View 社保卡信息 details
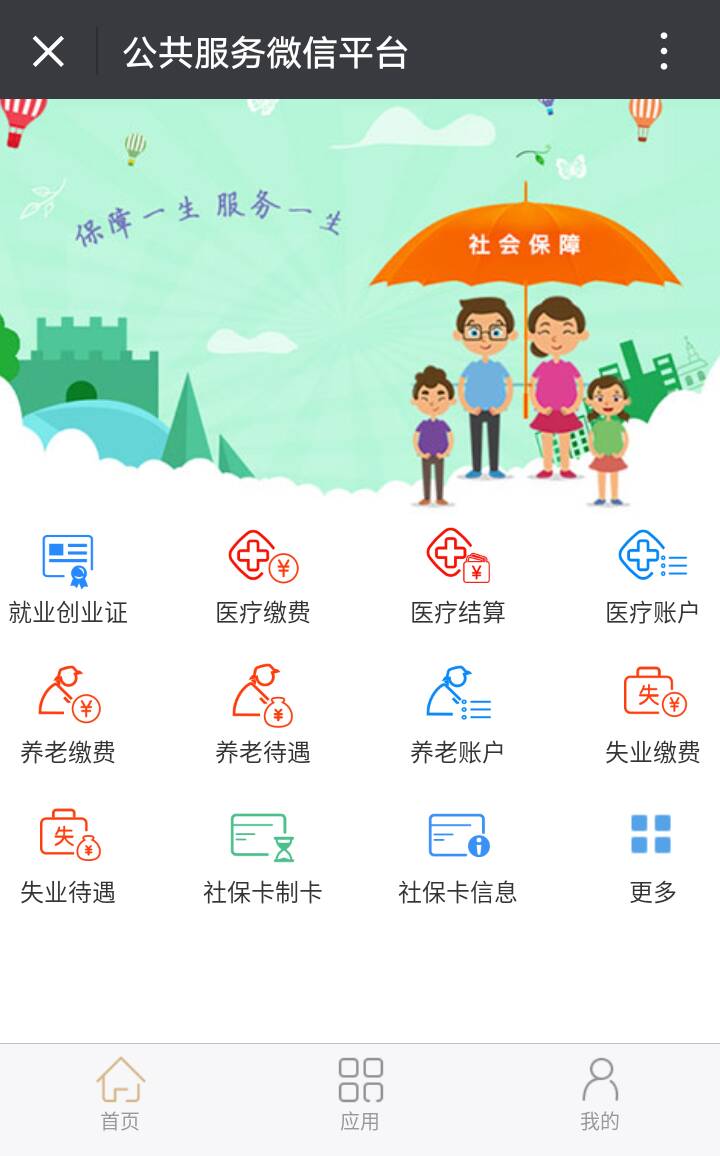 [458, 852]
